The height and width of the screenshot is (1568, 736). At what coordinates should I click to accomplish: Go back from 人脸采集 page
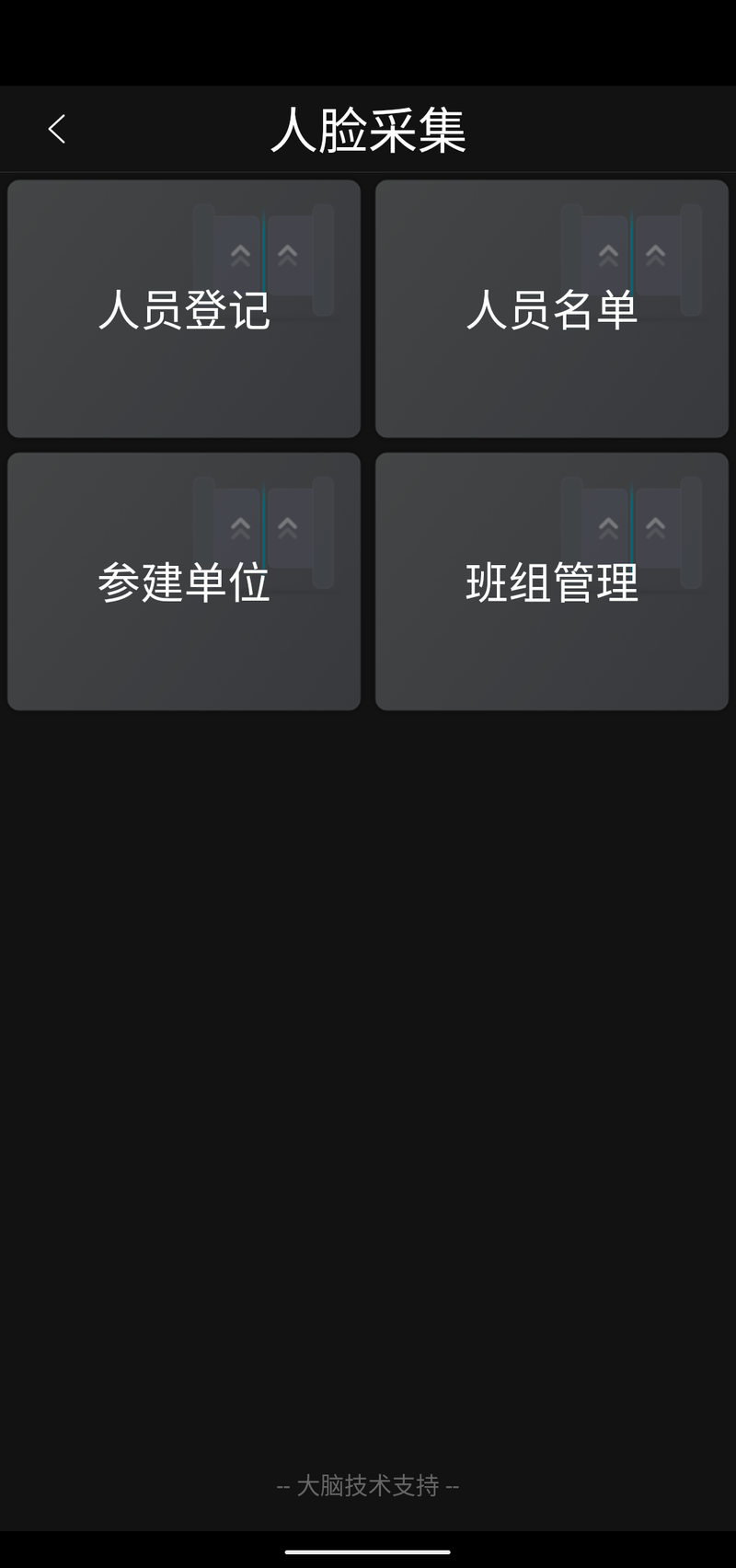coord(57,129)
